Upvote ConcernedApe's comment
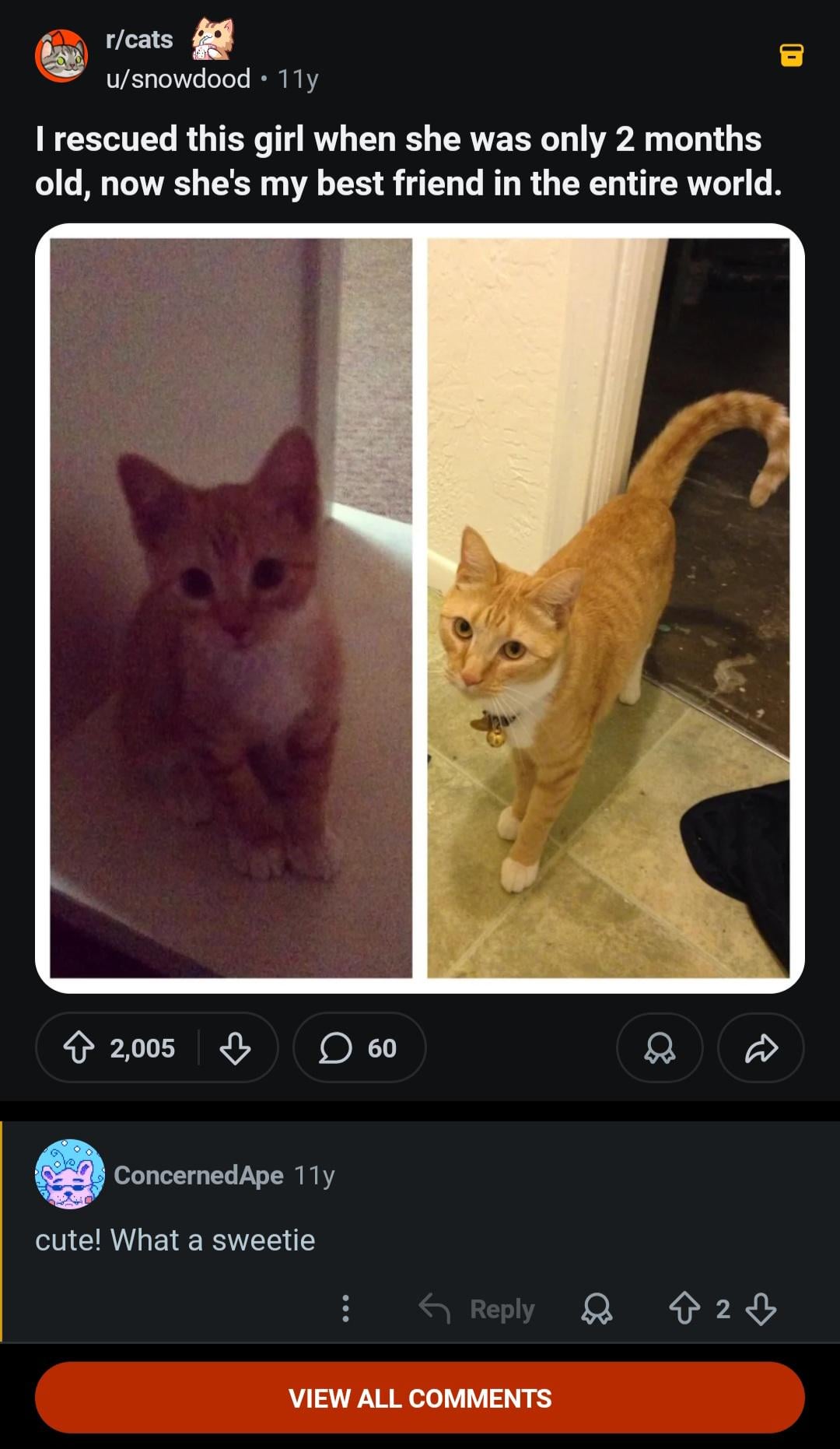 pos(684,1308)
